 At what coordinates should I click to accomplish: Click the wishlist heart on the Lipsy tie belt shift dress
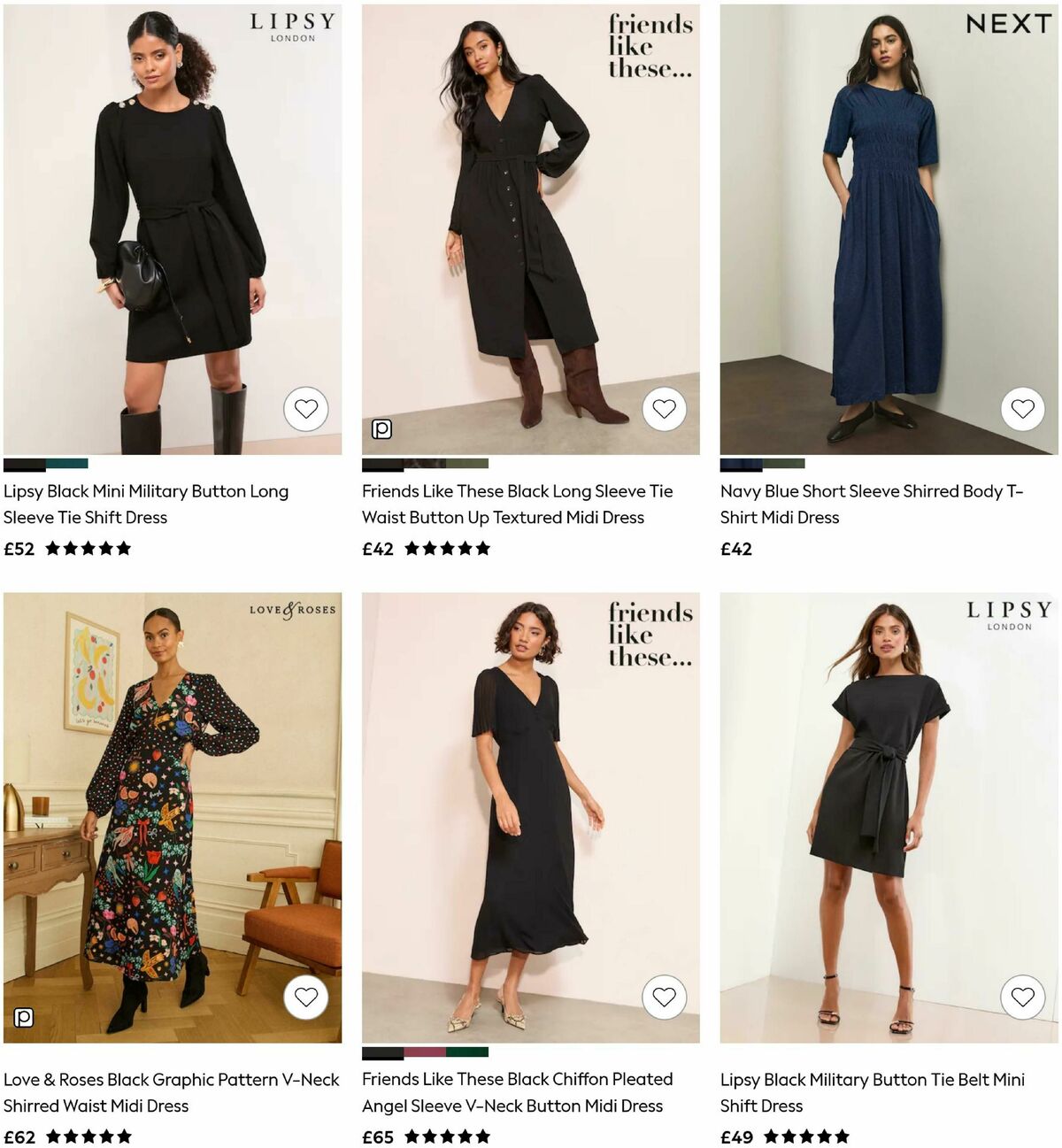1024,997
